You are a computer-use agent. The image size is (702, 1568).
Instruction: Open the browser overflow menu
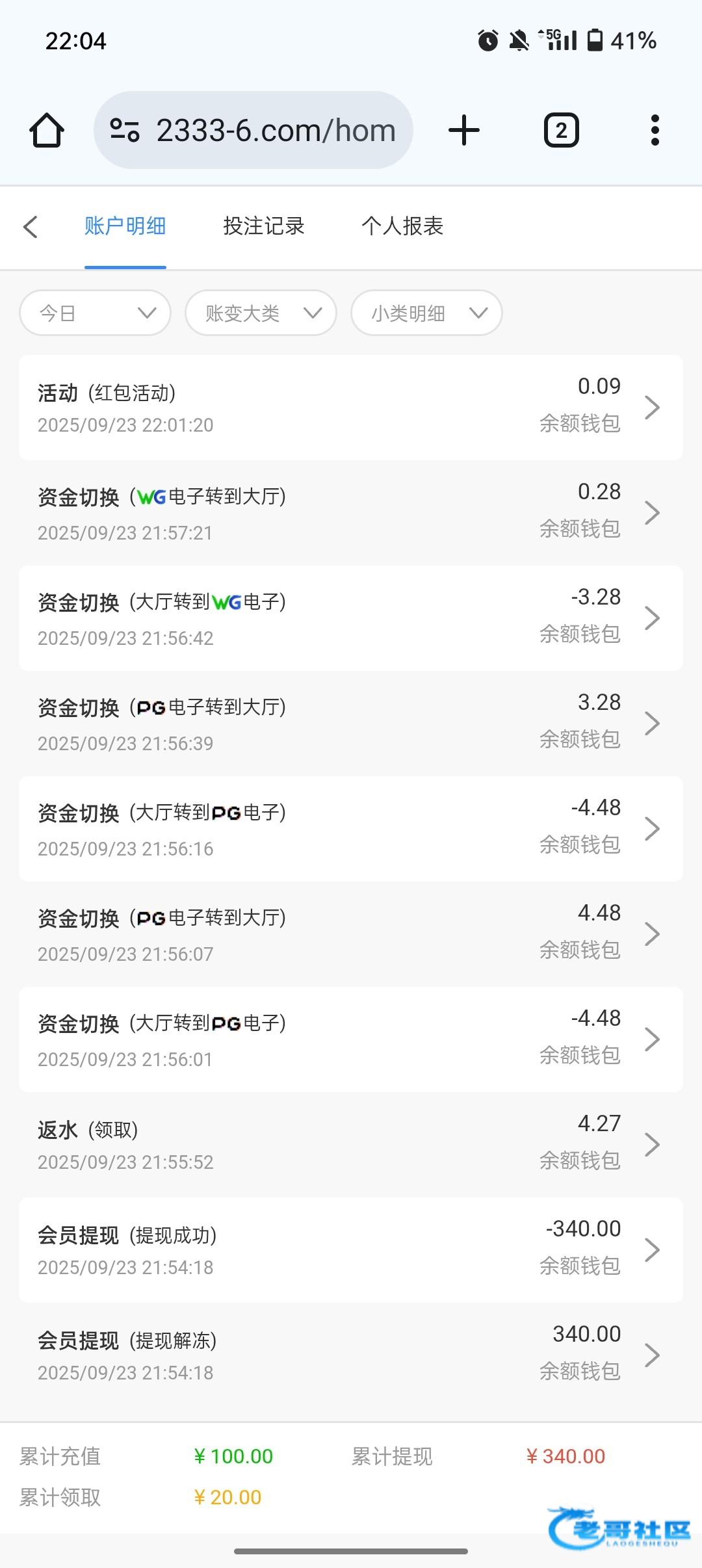[655, 131]
